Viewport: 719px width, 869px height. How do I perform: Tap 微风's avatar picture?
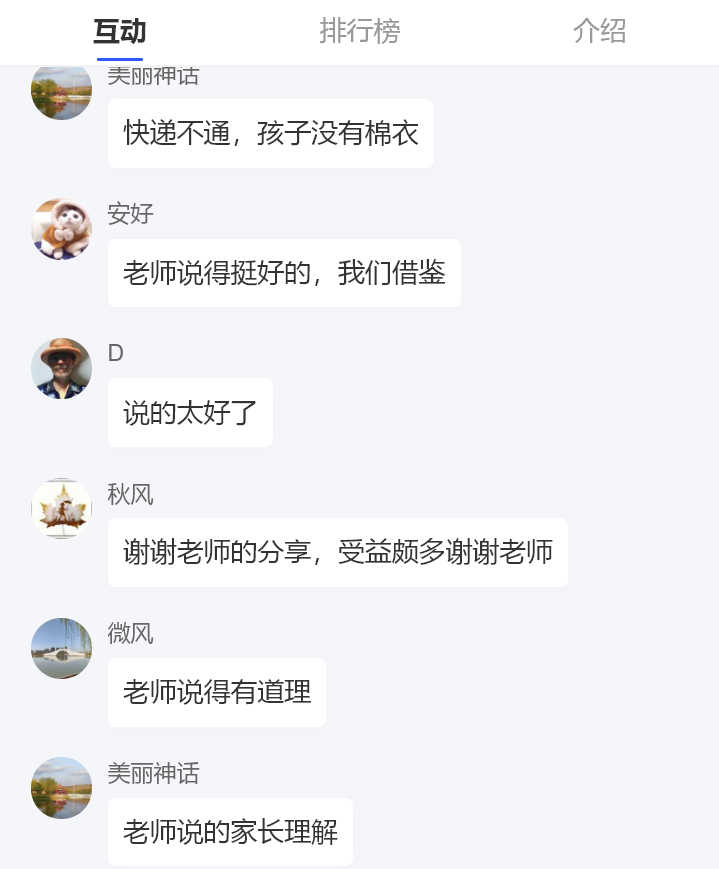[62, 649]
